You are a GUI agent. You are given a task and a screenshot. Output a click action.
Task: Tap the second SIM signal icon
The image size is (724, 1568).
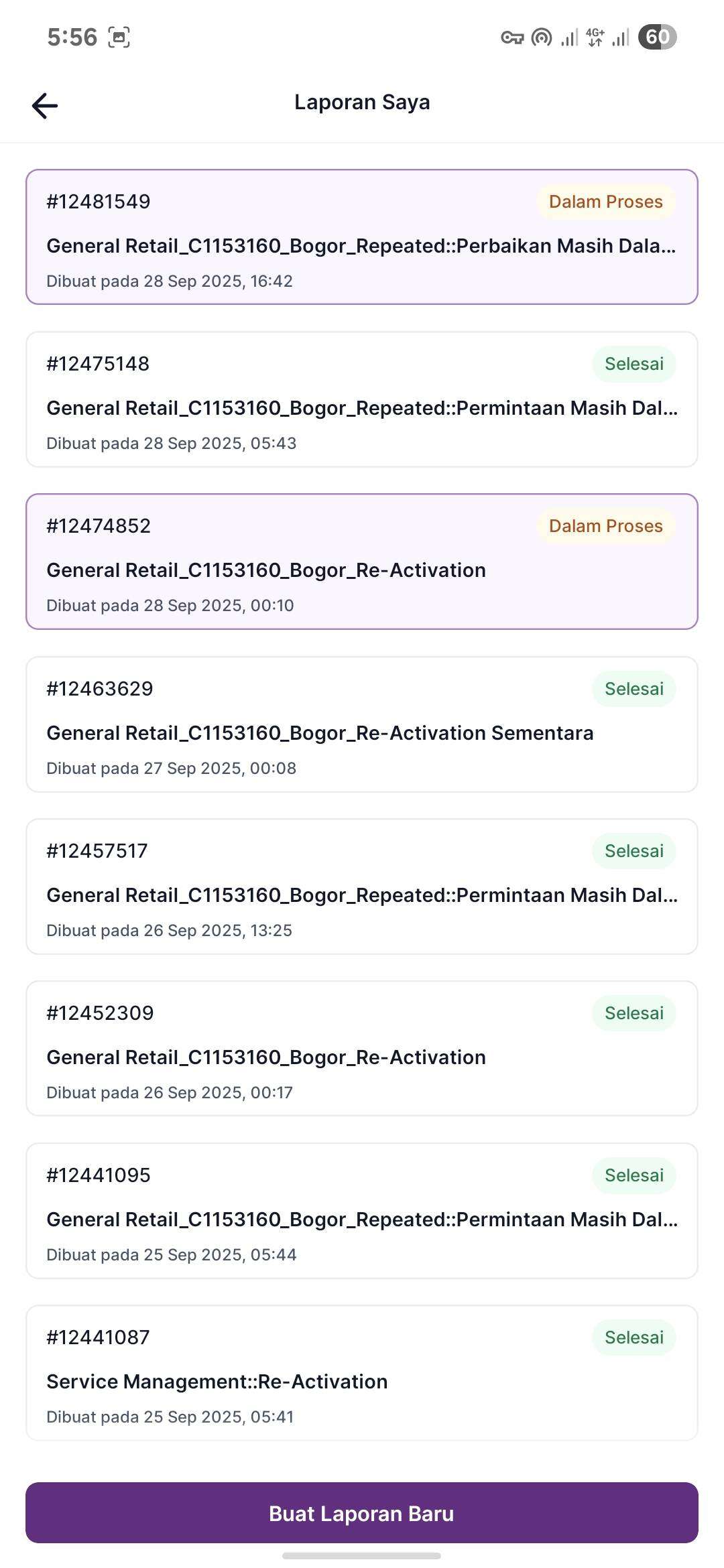point(620,38)
